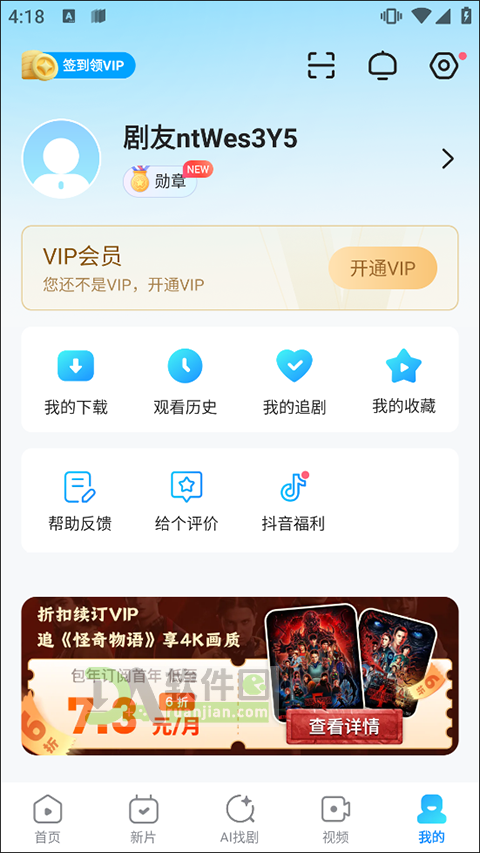
Task: Tap 给个评价 to rate the app
Action: [186, 501]
